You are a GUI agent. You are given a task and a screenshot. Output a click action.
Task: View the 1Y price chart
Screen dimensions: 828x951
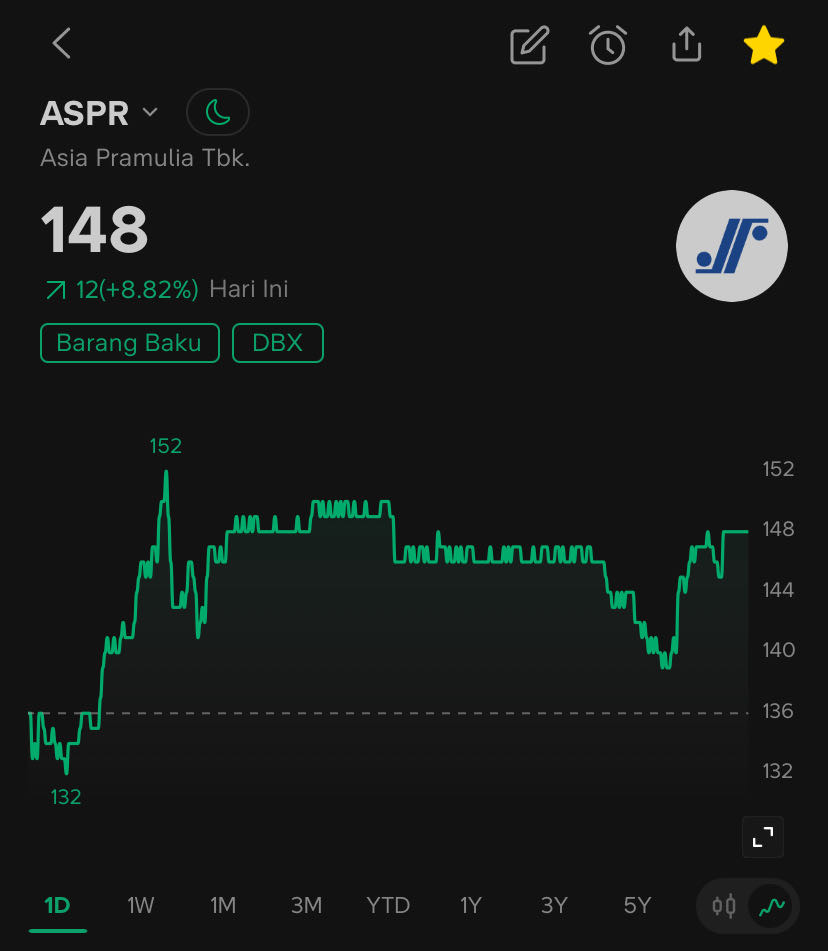tap(471, 905)
